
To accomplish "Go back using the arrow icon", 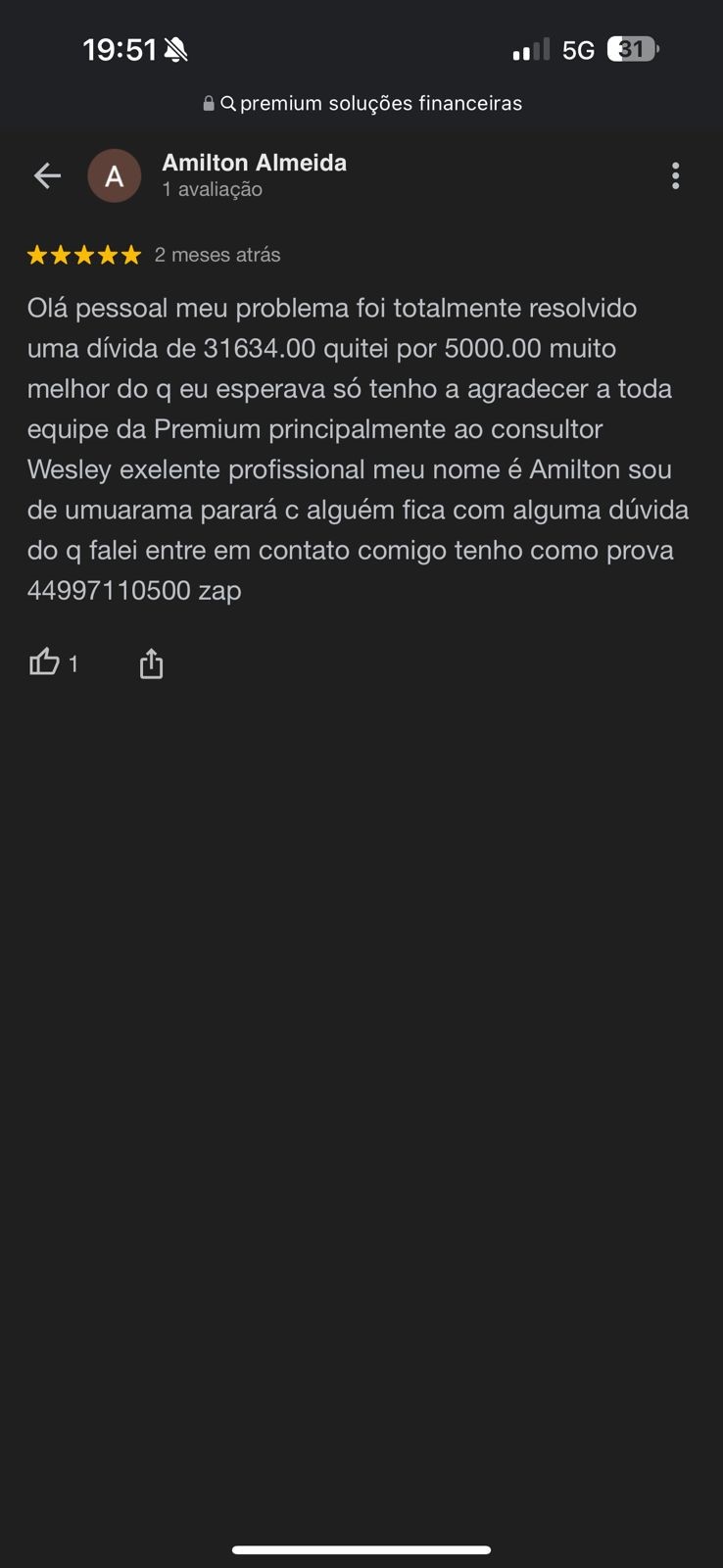I will 47,175.
